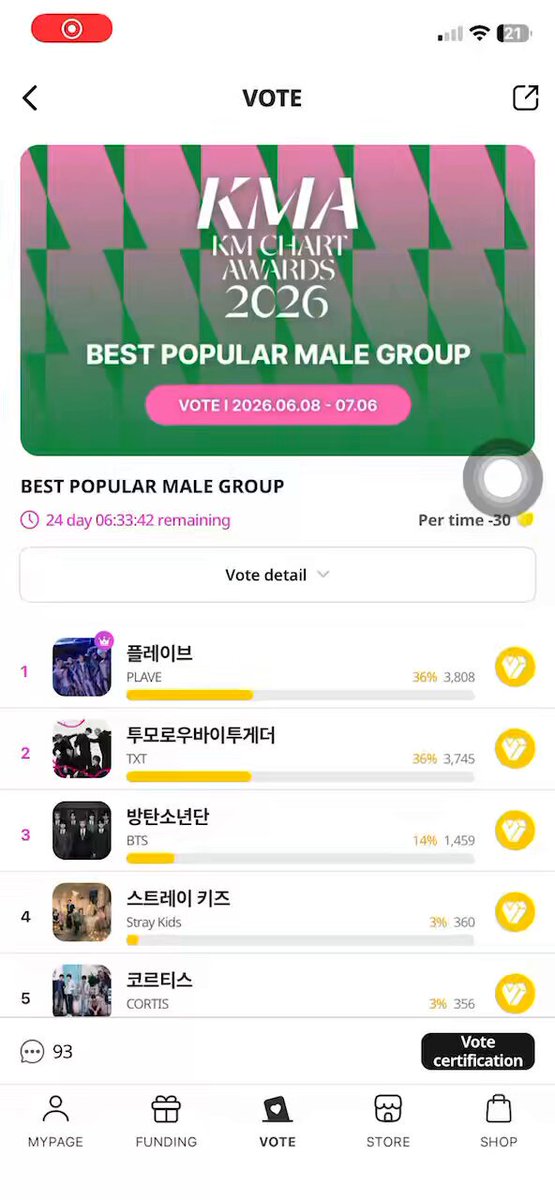Vote for PLAVE with the heart button

click(x=515, y=667)
